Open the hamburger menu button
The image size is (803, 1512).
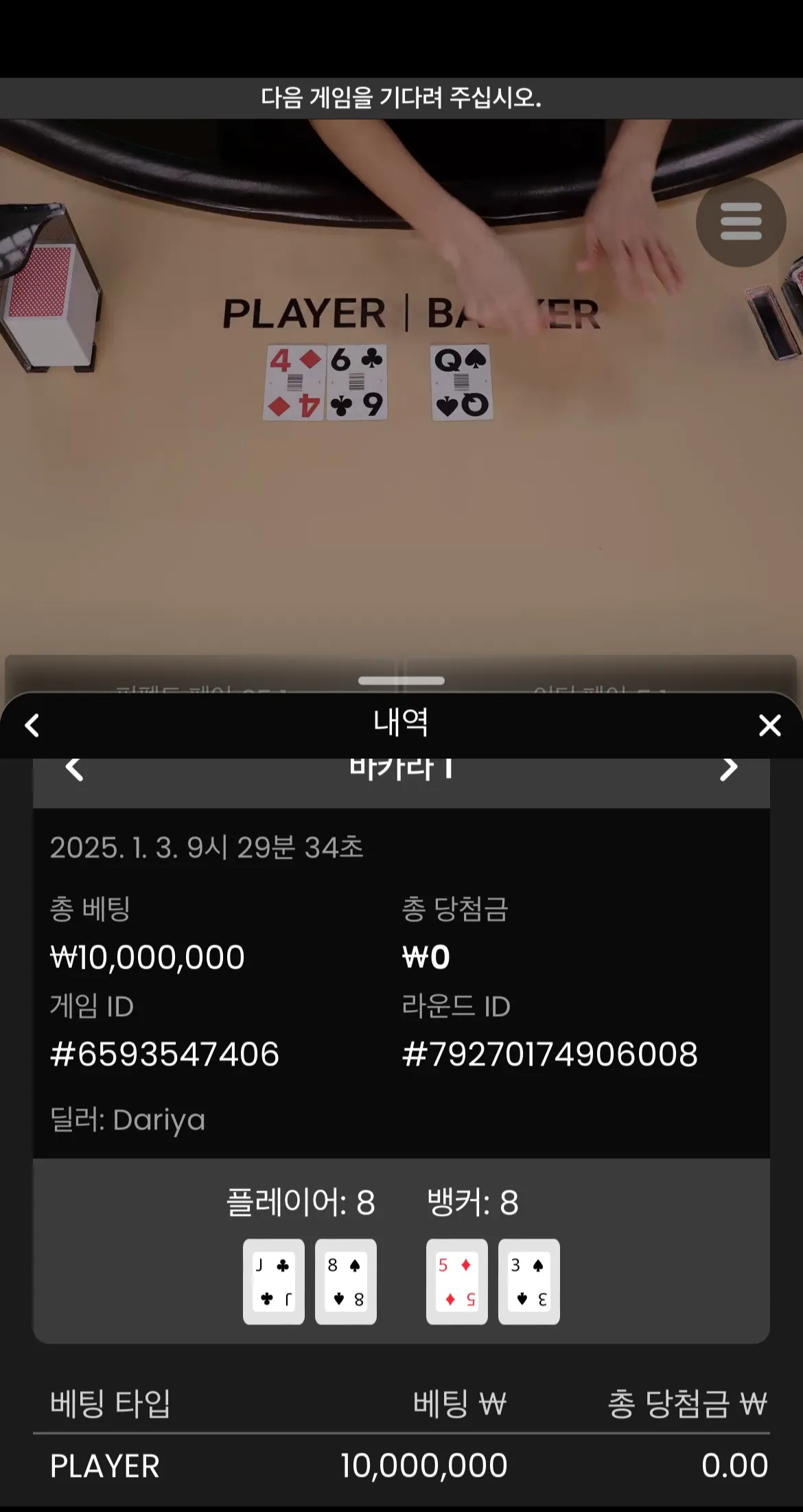click(741, 222)
